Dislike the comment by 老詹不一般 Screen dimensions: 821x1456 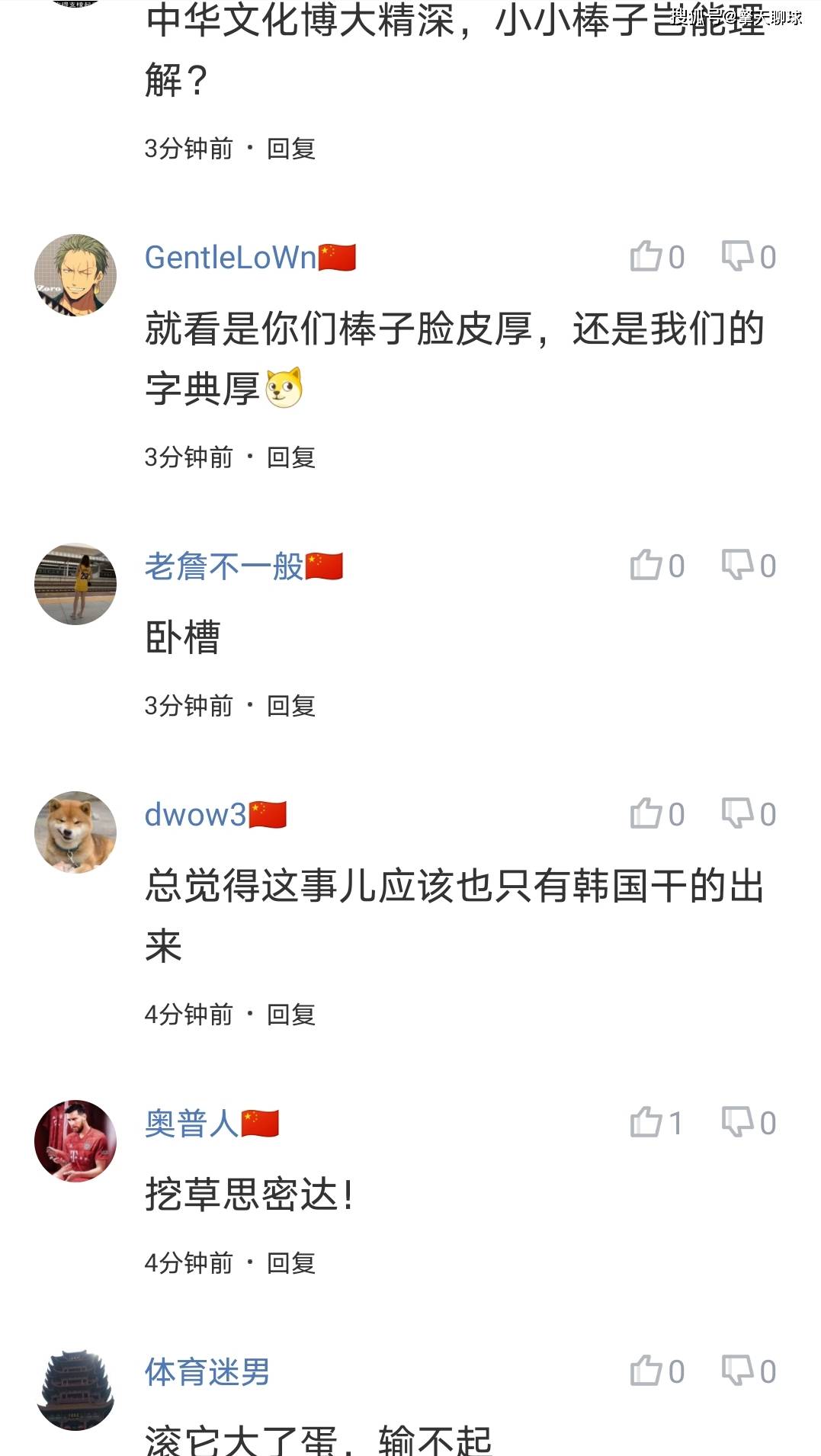(x=738, y=566)
